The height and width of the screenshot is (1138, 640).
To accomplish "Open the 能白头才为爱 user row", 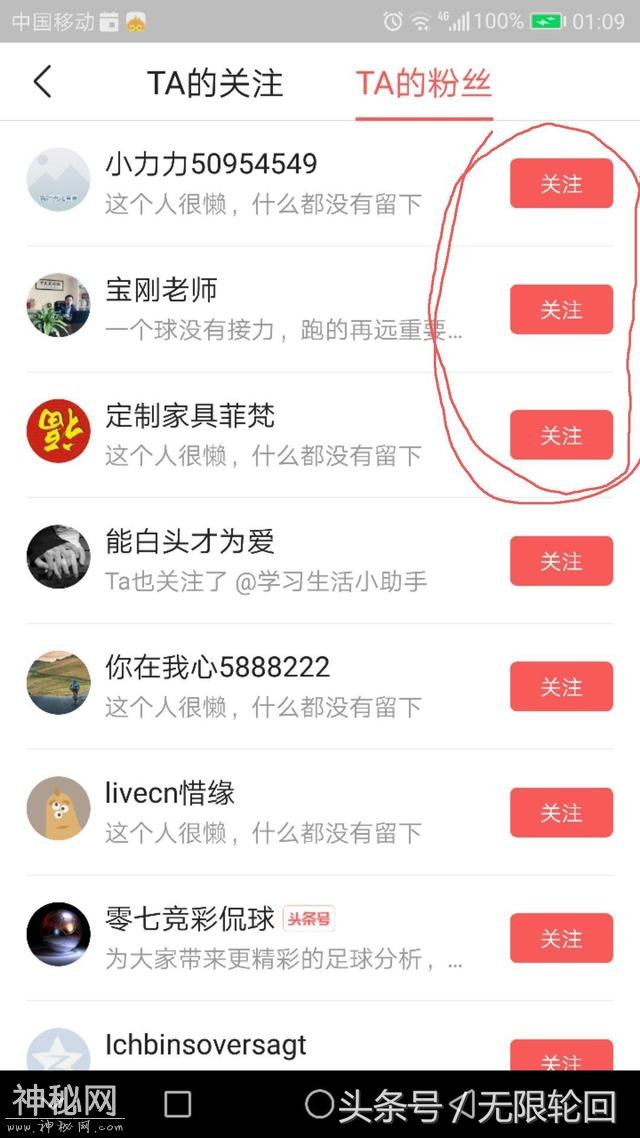I will 260,562.
